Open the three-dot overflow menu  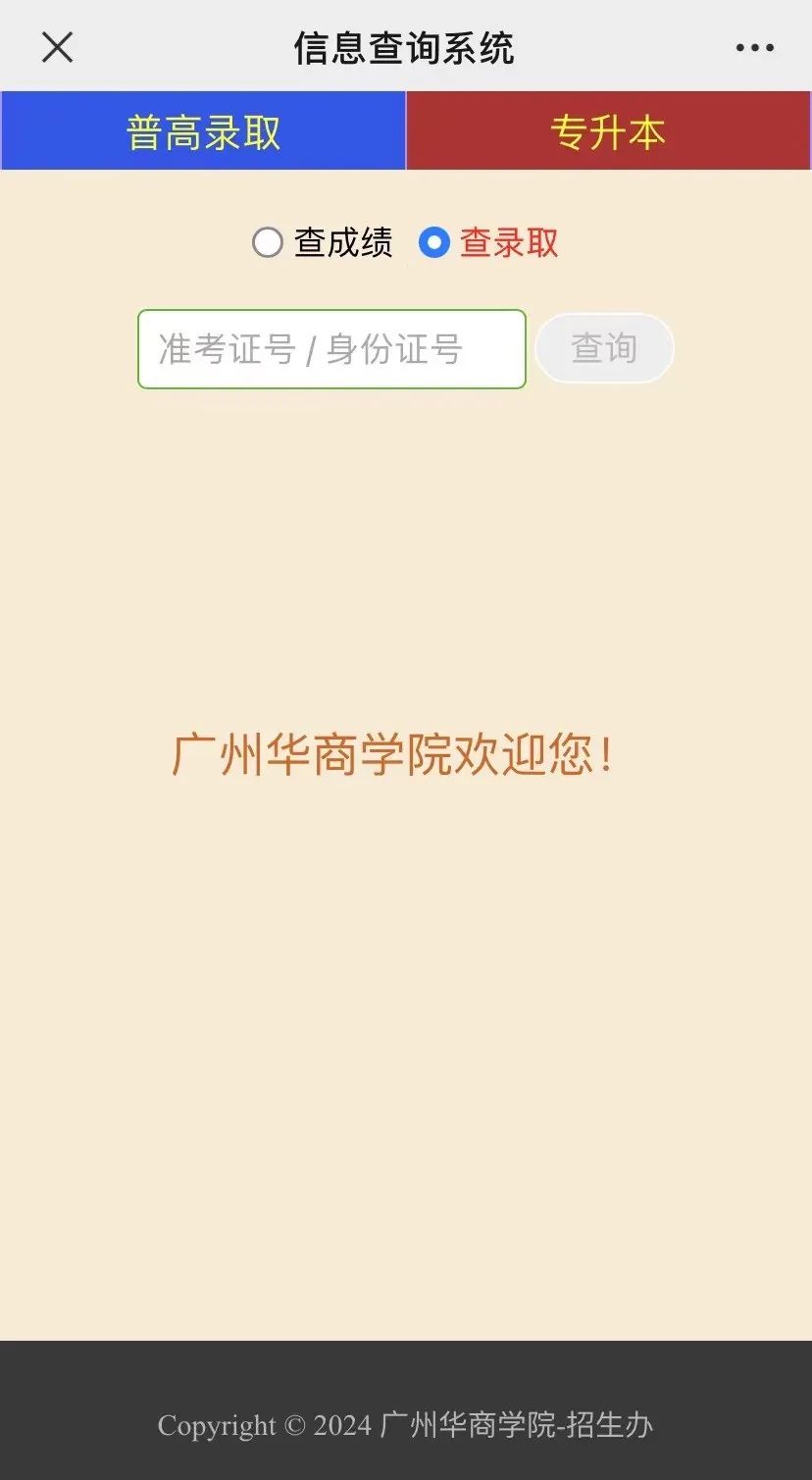tap(754, 47)
